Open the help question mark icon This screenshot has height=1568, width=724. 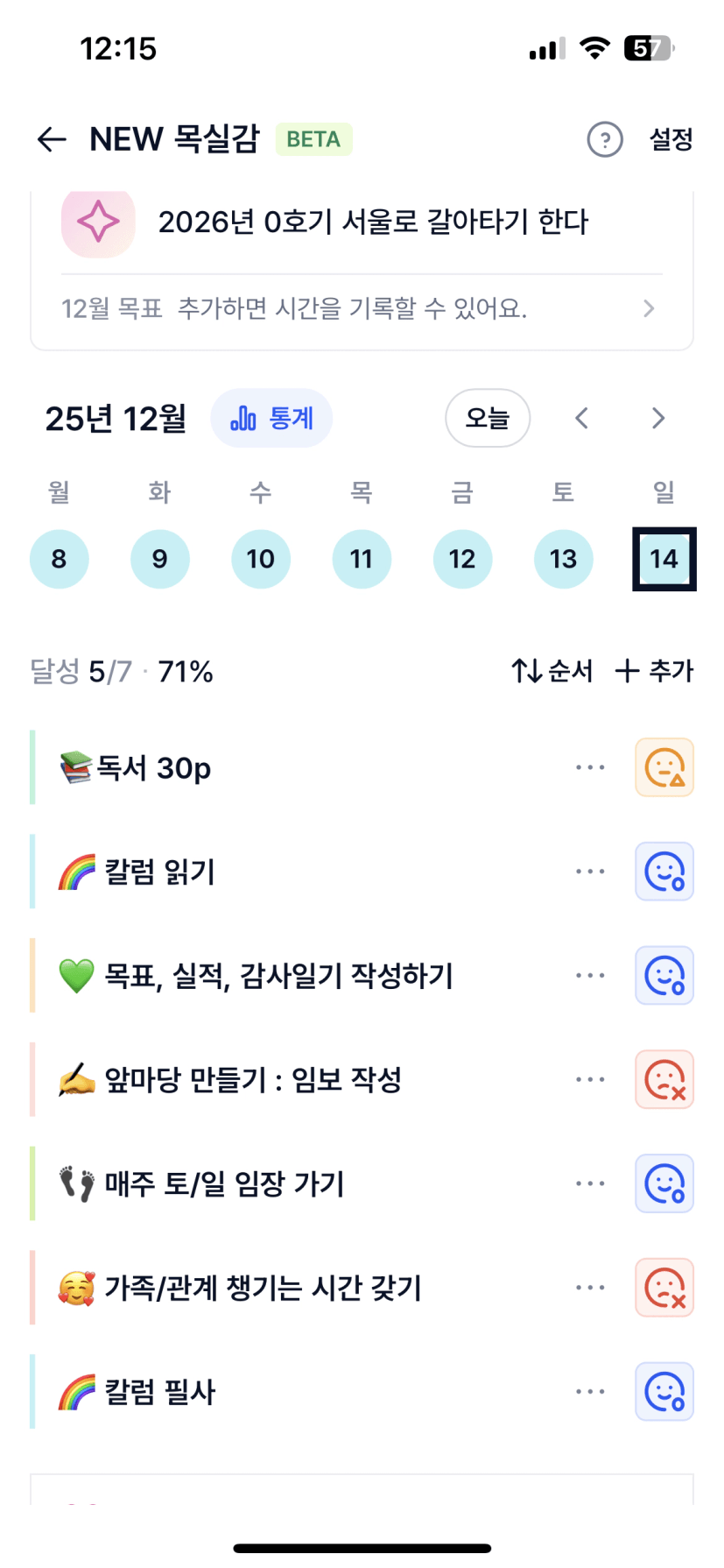604,139
